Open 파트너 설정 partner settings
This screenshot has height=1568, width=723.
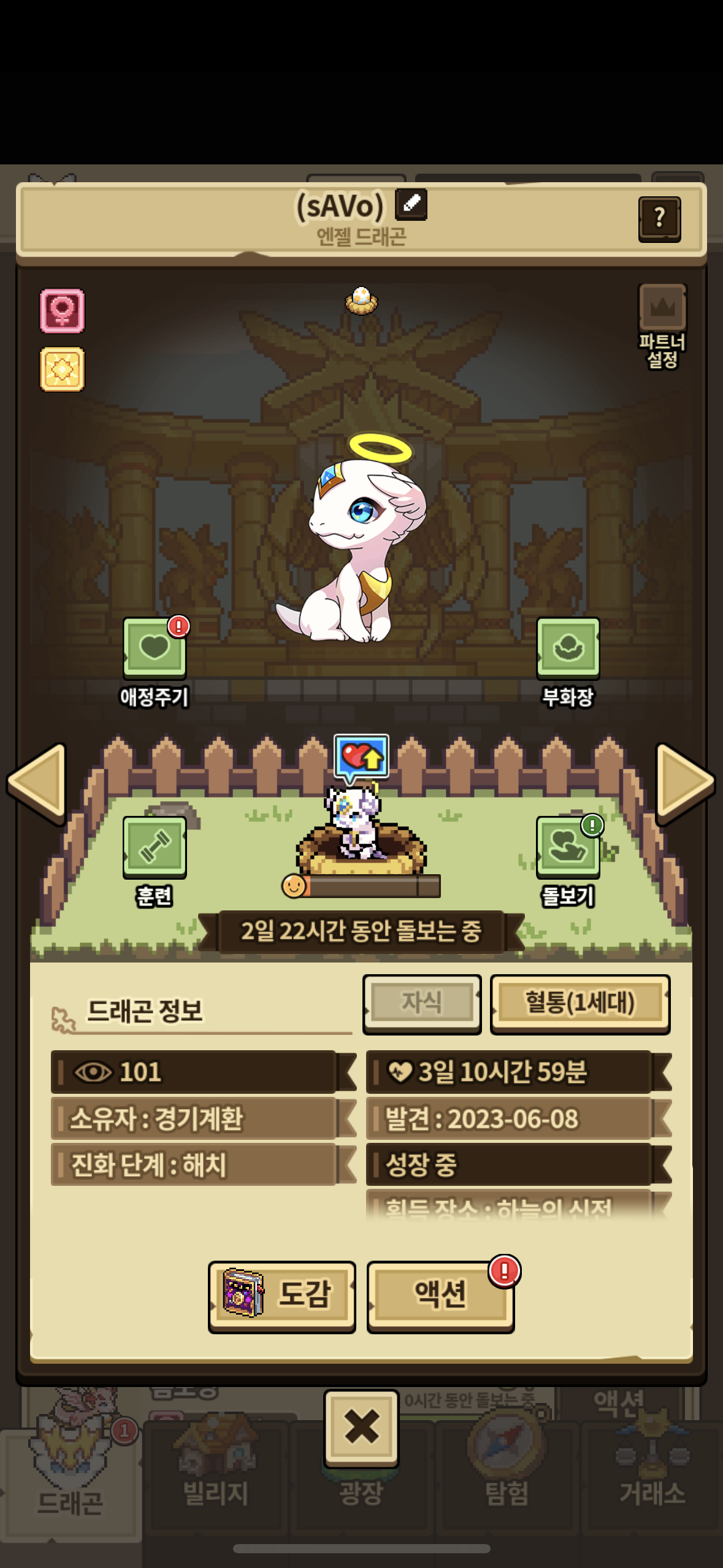(x=662, y=325)
